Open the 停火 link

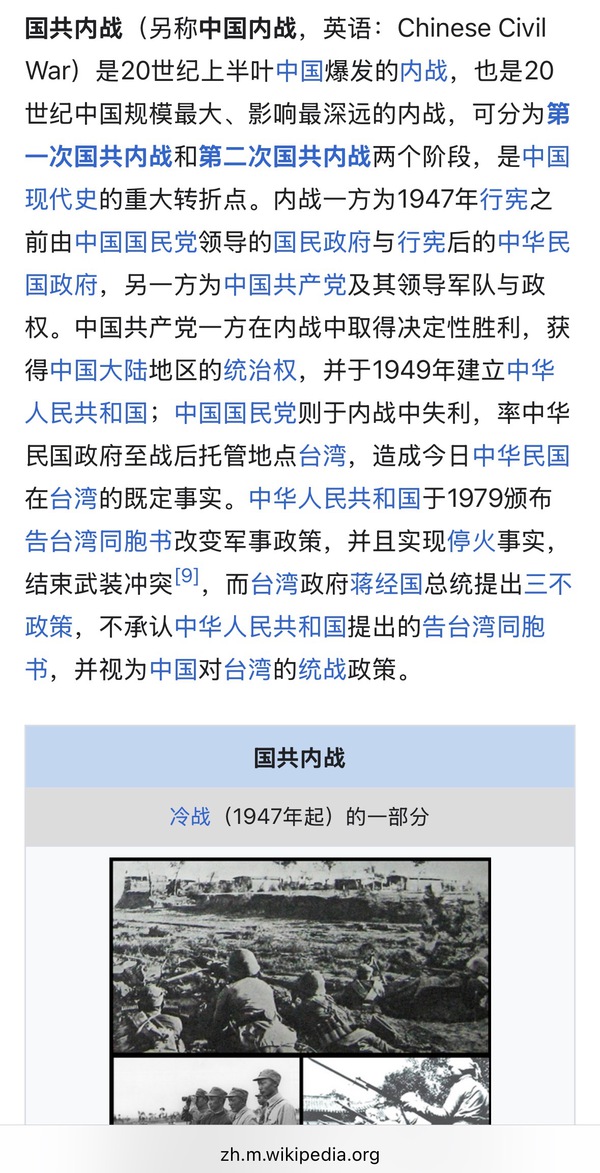[470, 541]
